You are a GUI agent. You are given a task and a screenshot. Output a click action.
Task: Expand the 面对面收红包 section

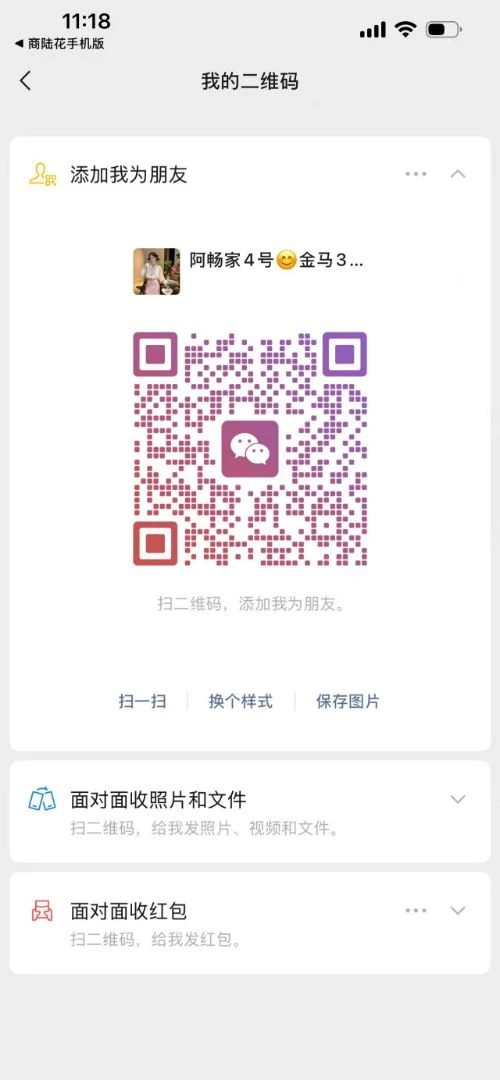click(458, 911)
